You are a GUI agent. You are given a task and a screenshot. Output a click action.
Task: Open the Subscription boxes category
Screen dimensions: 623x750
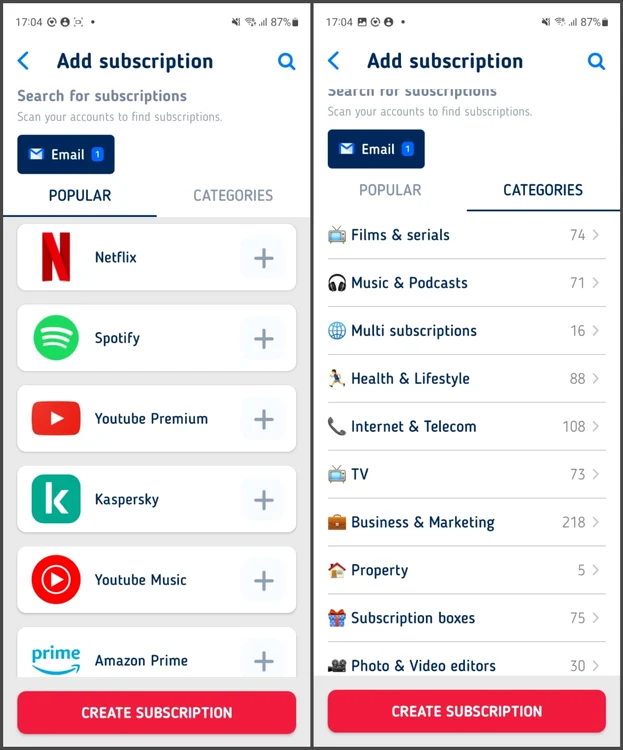[x=466, y=618]
